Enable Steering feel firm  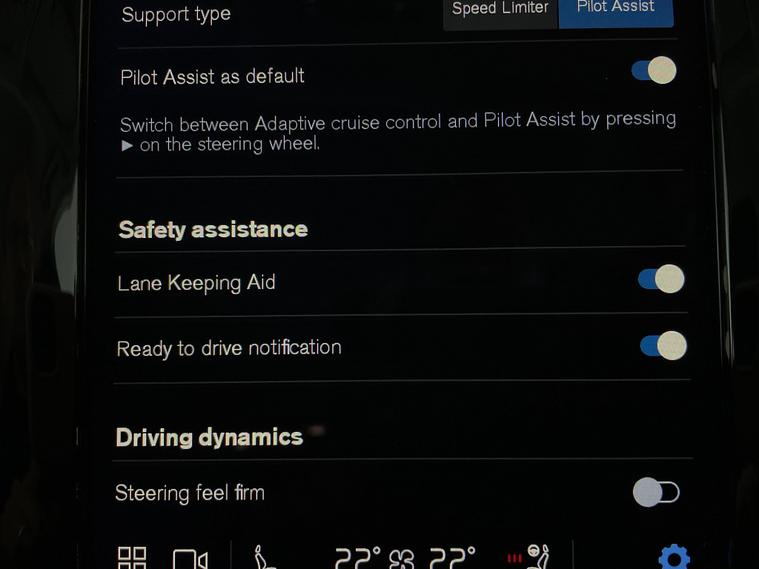point(656,492)
